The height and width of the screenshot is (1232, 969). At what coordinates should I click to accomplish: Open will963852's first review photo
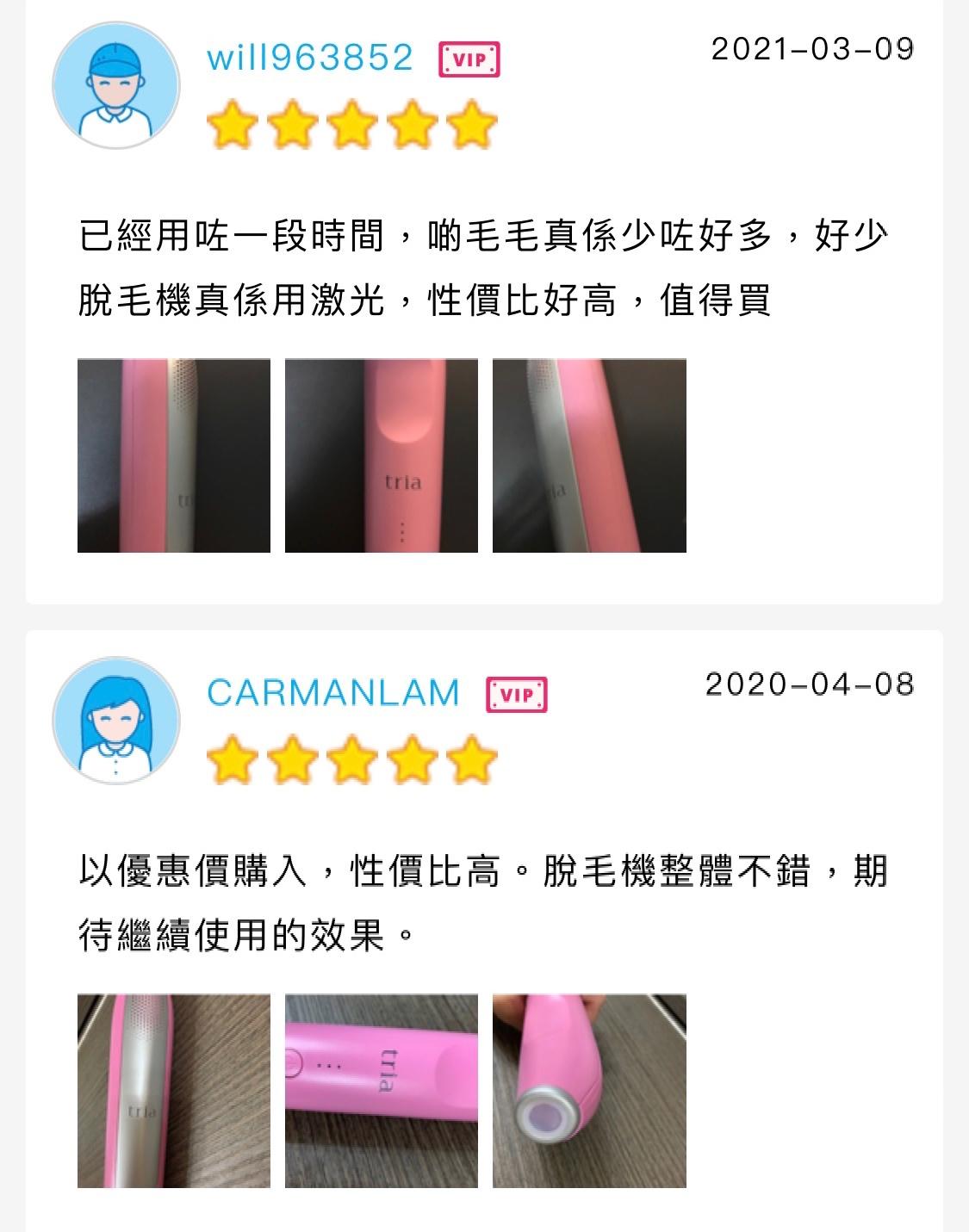pyautogui.click(x=174, y=455)
